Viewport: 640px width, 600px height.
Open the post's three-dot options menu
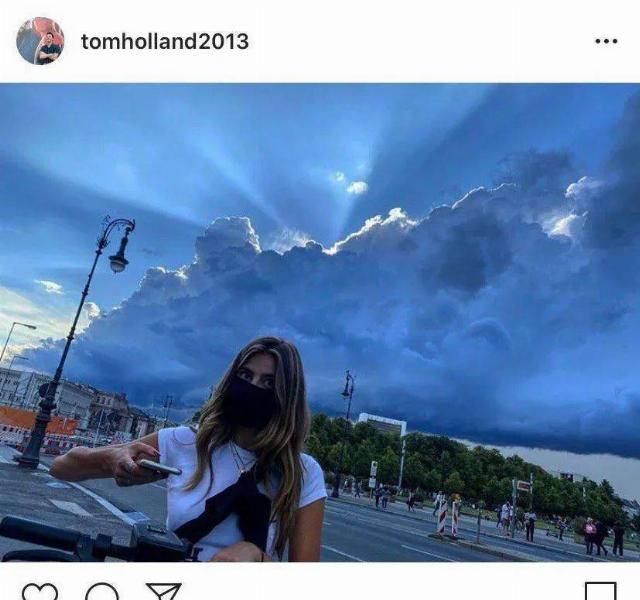click(x=606, y=42)
